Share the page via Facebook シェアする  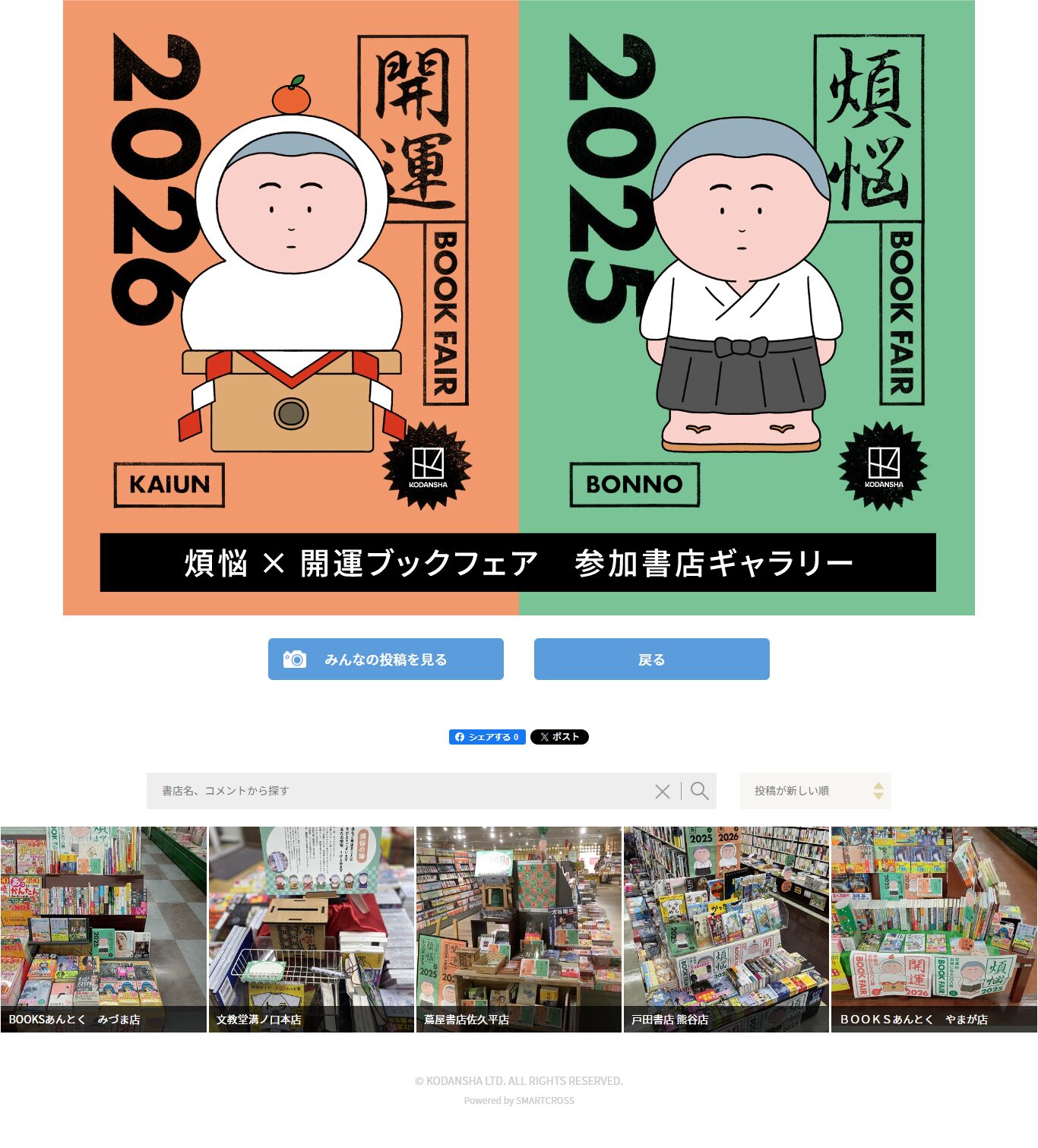(x=486, y=737)
